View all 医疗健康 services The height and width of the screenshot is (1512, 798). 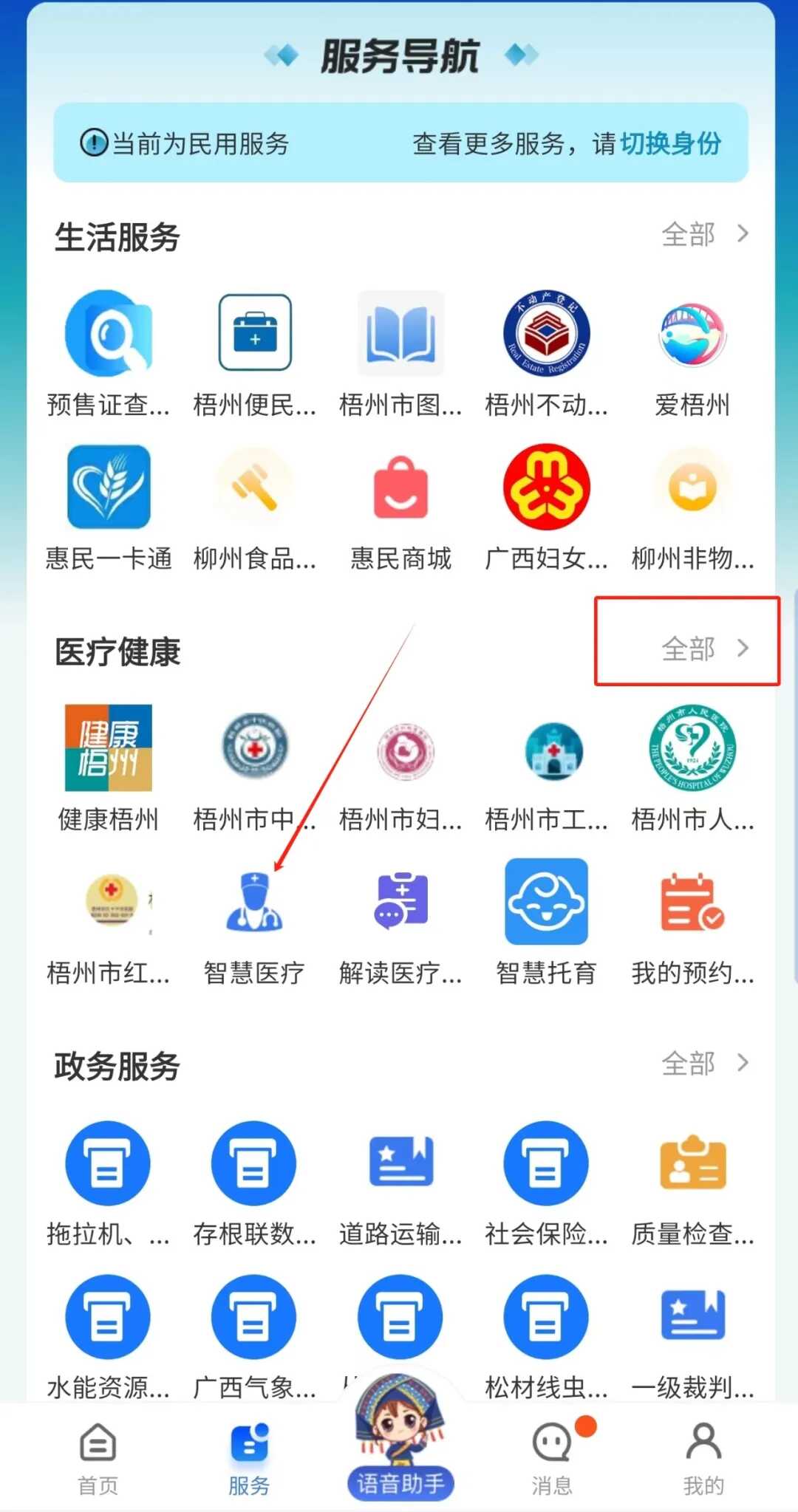[x=705, y=649]
